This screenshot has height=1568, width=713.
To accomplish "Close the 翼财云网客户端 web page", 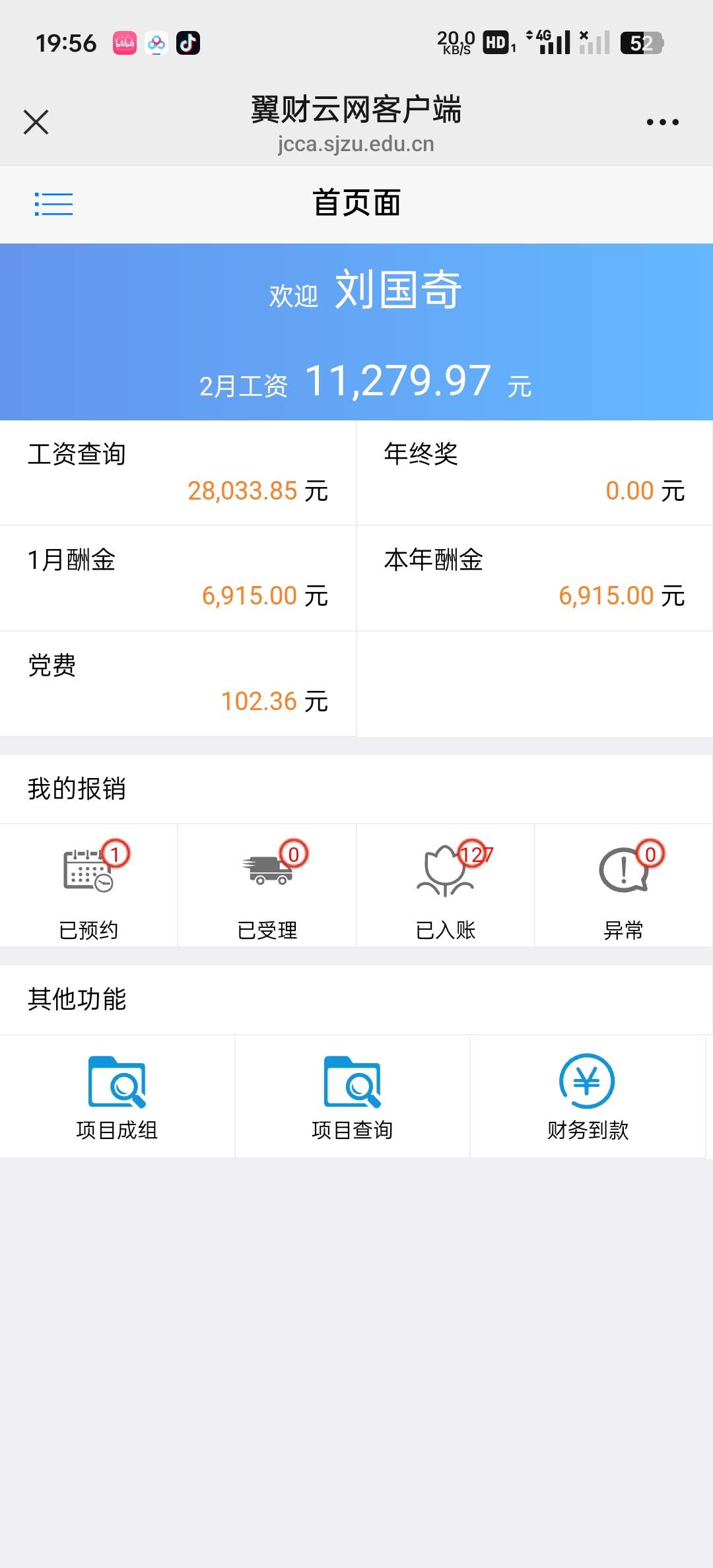I will point(36,122).
